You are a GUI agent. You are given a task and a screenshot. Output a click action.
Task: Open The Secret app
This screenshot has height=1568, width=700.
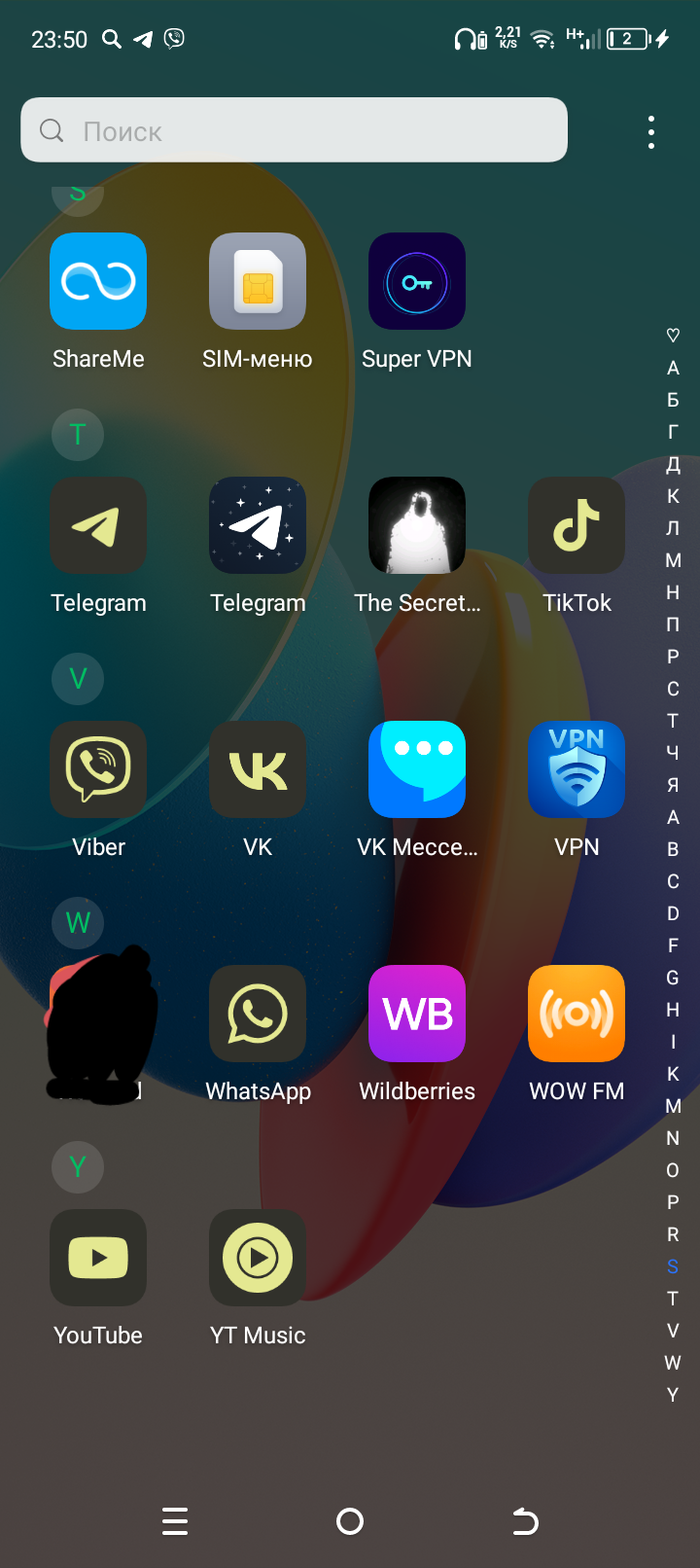417,526
